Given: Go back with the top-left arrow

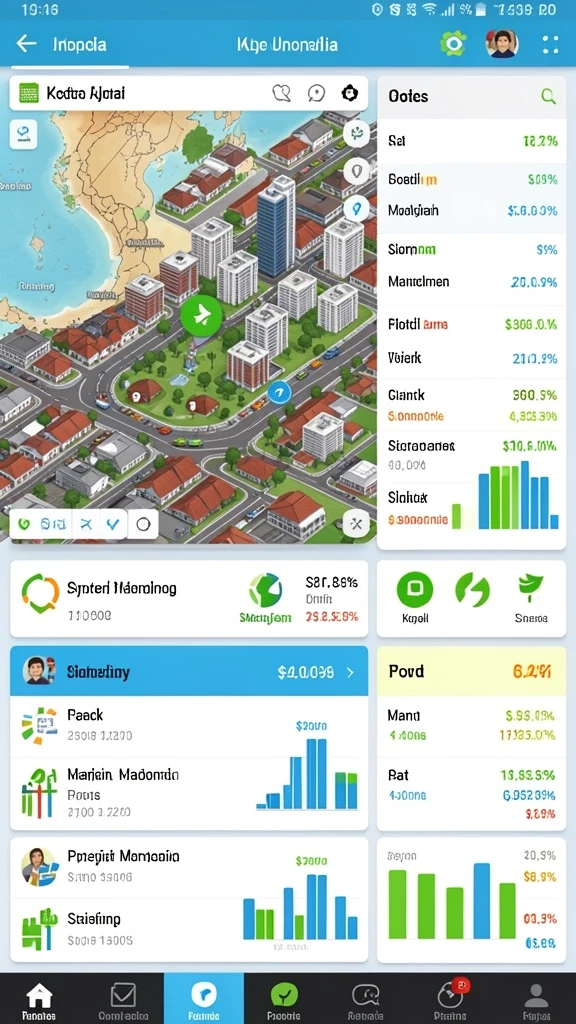Looking at the screenshot, I should 26,44.
